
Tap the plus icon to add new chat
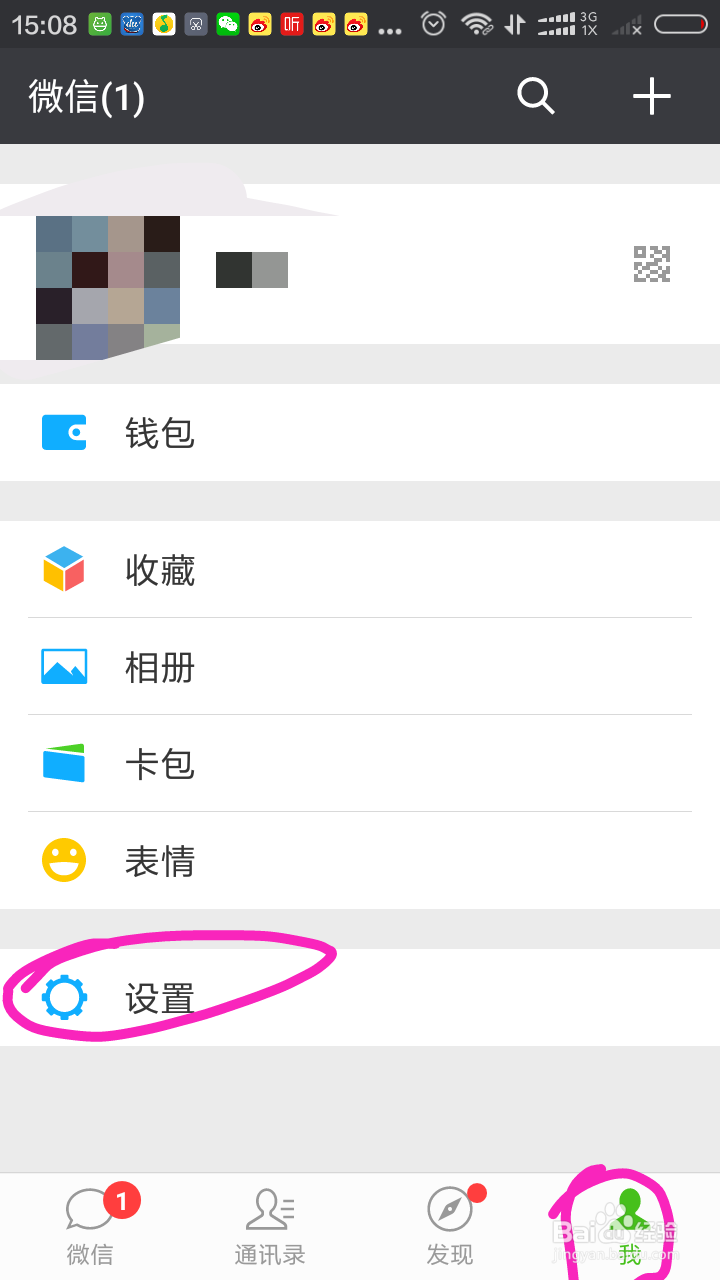pyautogui.click(x=652, y=96)
